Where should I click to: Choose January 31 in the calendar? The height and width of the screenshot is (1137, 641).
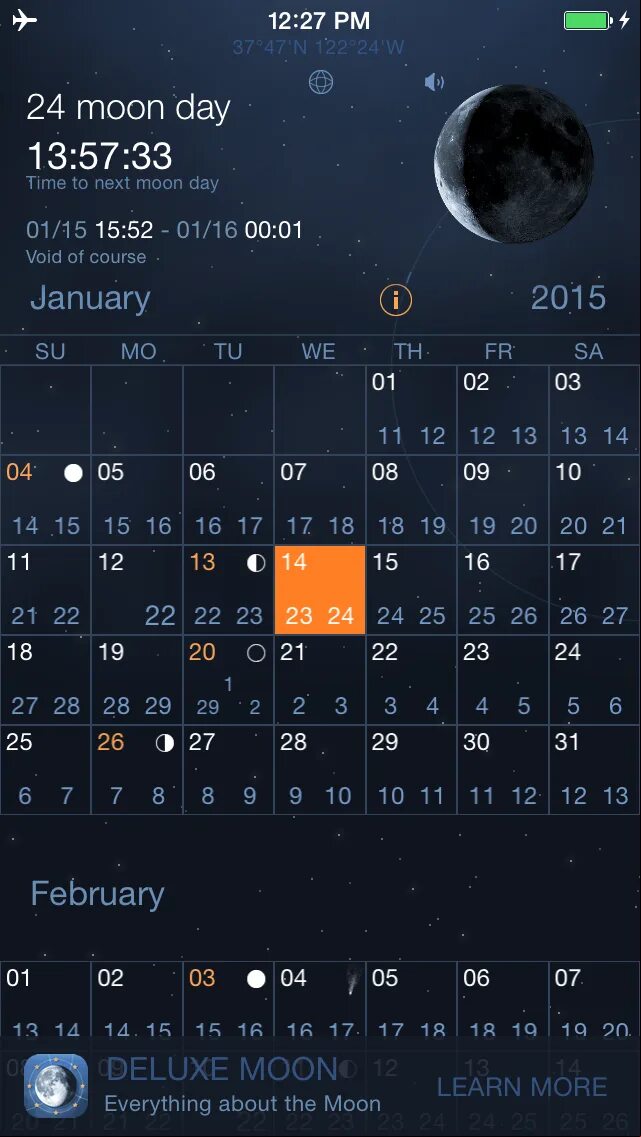[595, 770]
